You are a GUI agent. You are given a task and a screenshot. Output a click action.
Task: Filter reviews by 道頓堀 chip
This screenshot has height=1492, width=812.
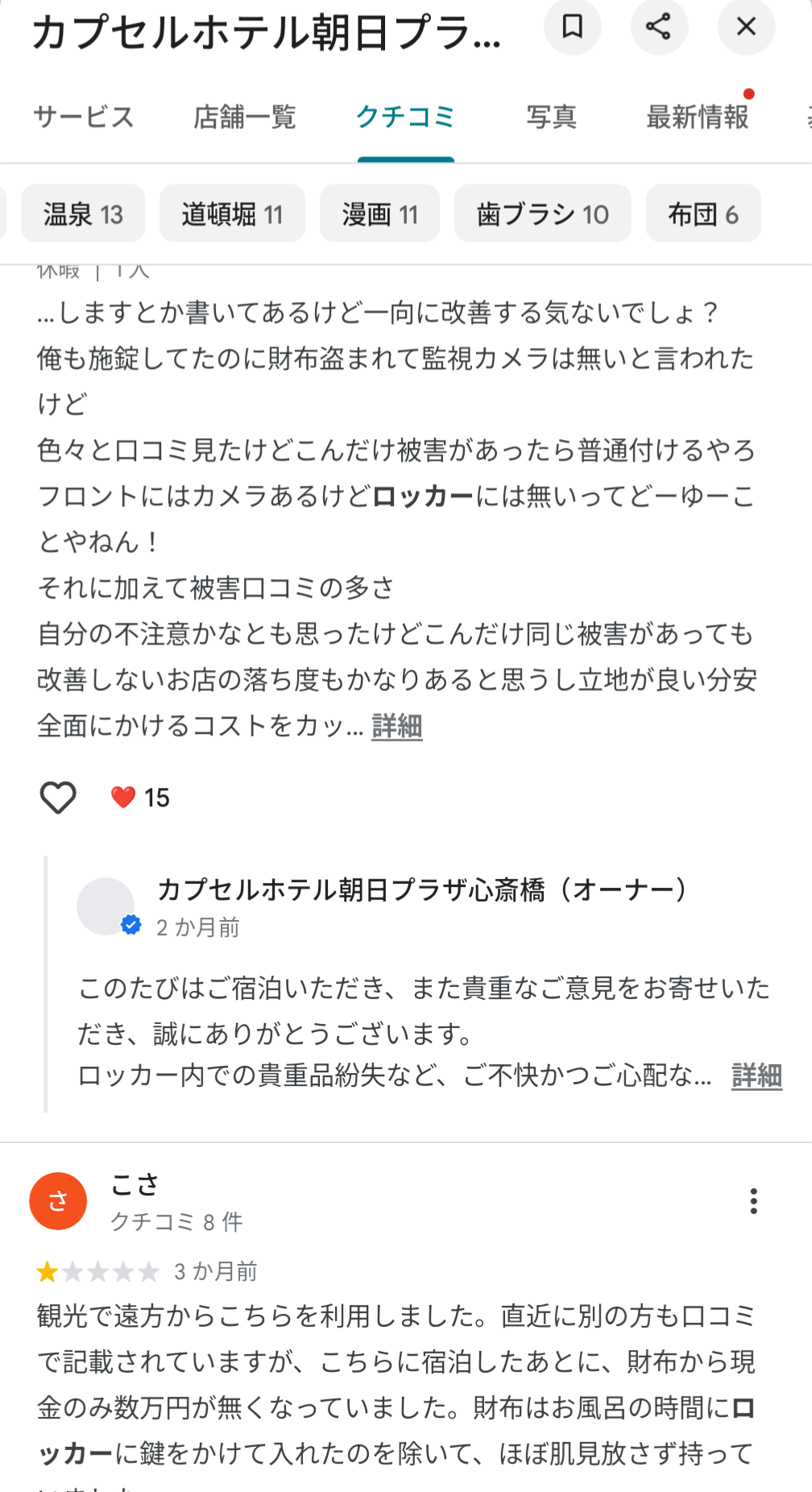pyautogui.click(x=232, y=213)
